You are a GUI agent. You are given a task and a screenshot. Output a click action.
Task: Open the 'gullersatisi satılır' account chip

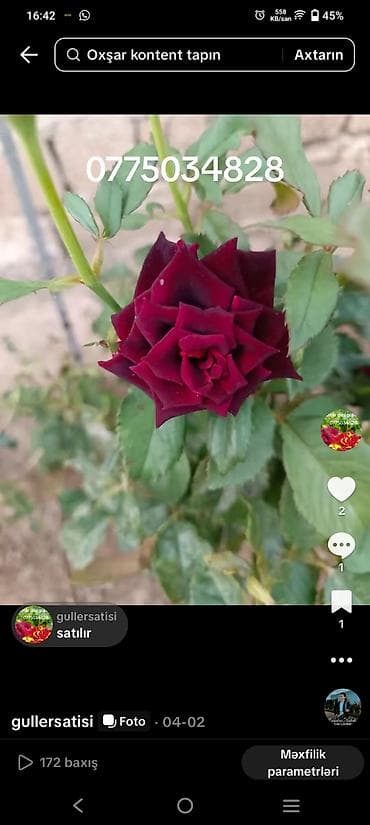pyautogui.click(x=70, y=625)
